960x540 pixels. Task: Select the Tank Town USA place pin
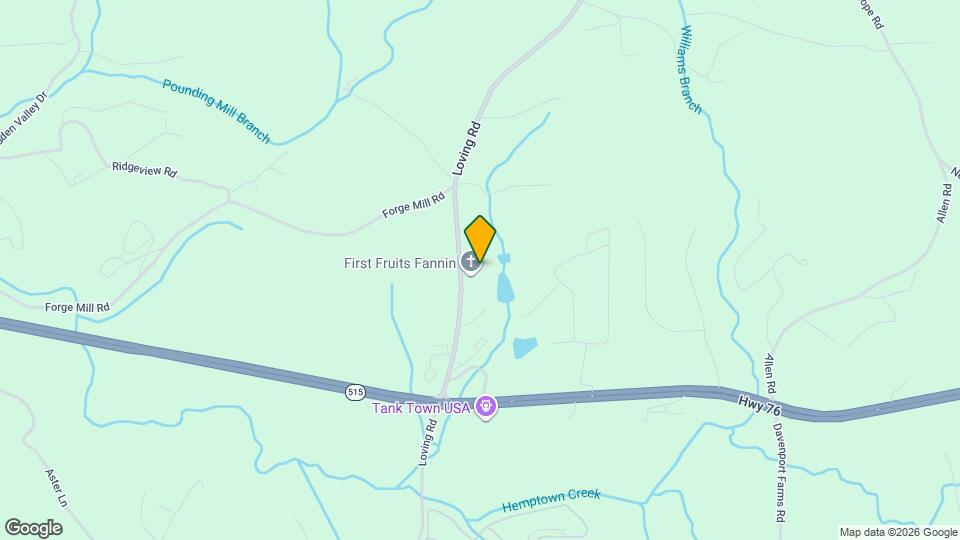(x=486, y=408)
